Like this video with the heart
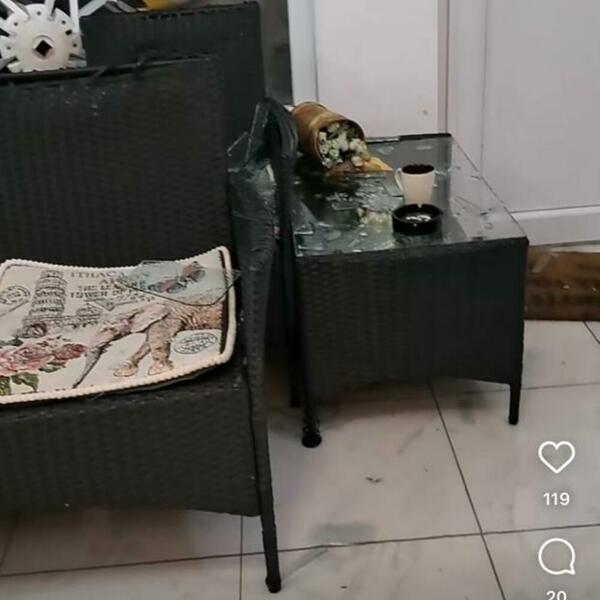Image resolution: width=600 pixels, height=600 pixels. (556, 457)
